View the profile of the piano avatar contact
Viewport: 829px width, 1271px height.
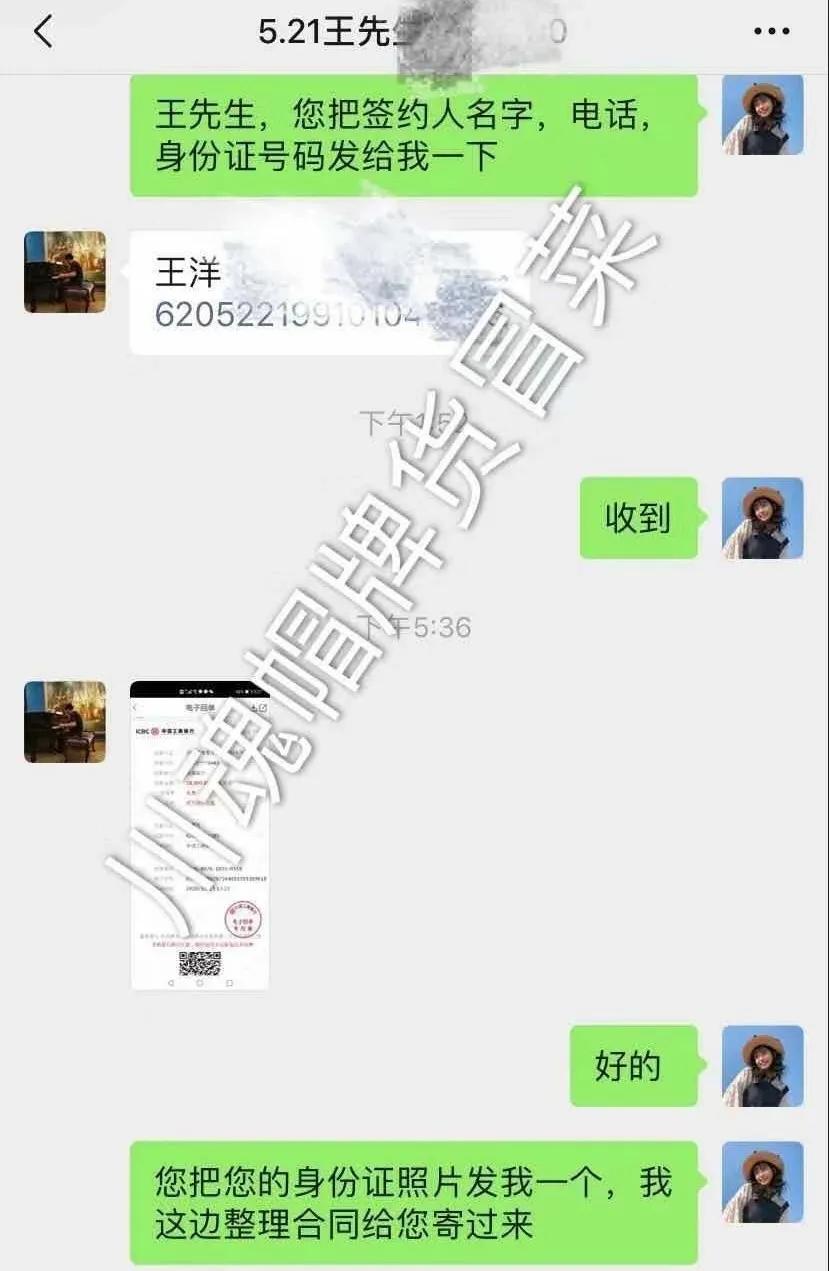(x=65, y=272)
